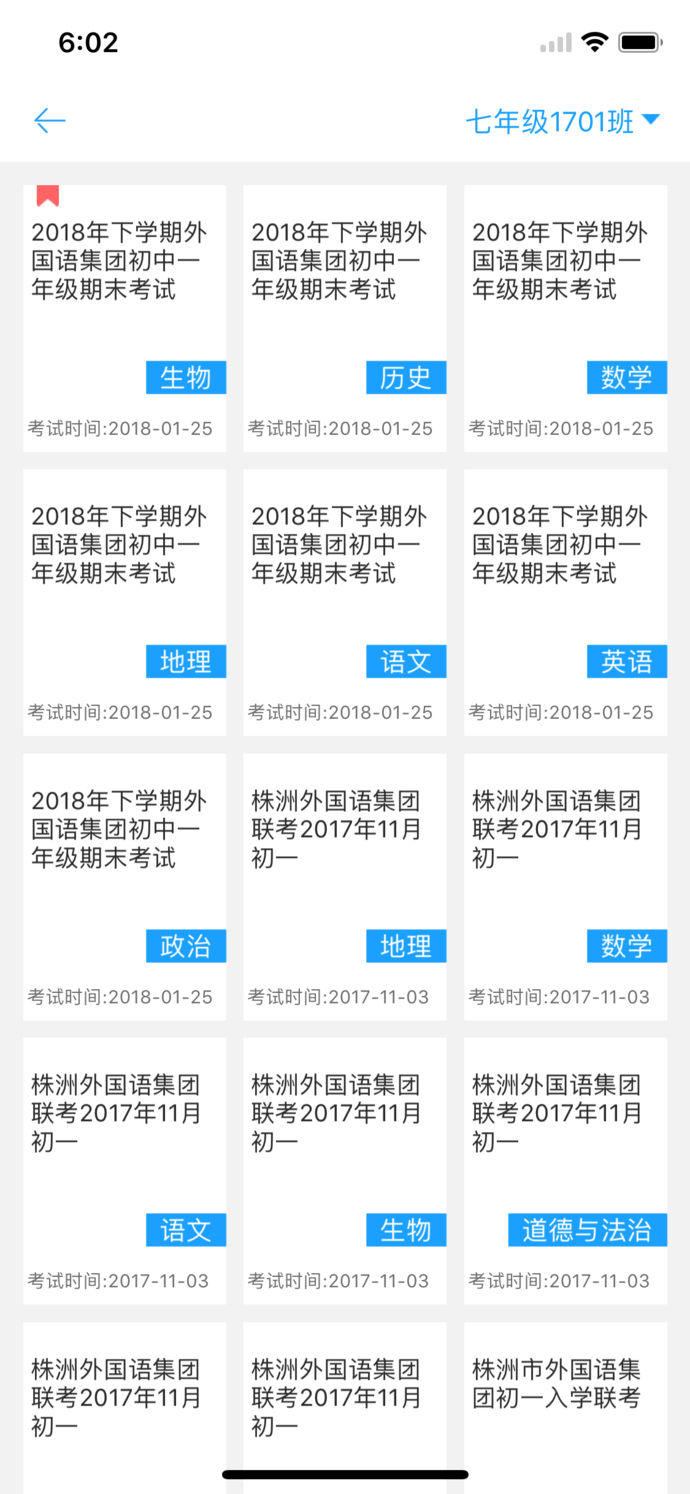The width and height of the screenshot is (690, 1494).
Task: Open the 2017年11月联考 语文 exam card
Action: [x=124, y=1170]
